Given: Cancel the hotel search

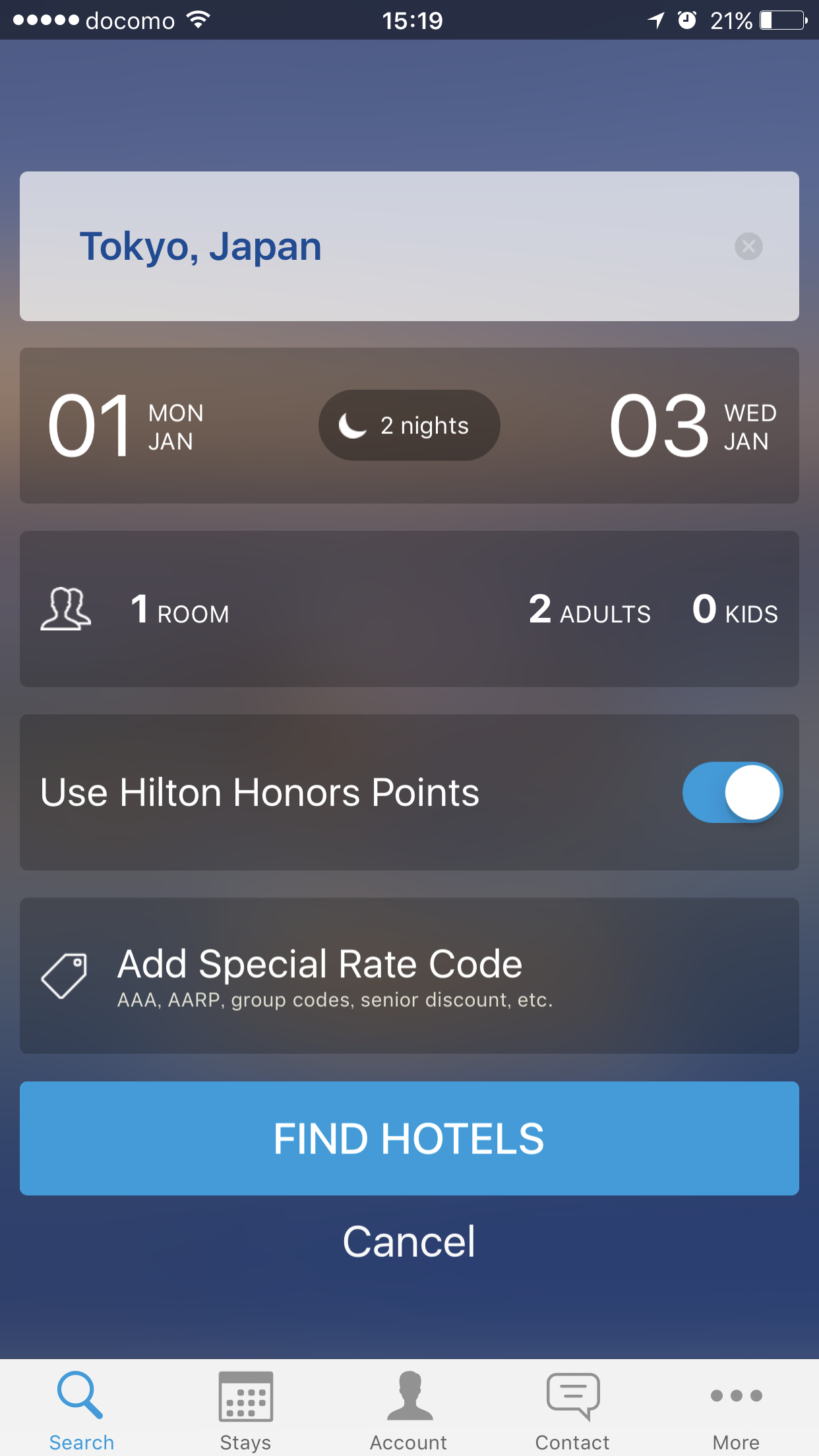Looking at the screenshot, I should tap(409, 1242).
